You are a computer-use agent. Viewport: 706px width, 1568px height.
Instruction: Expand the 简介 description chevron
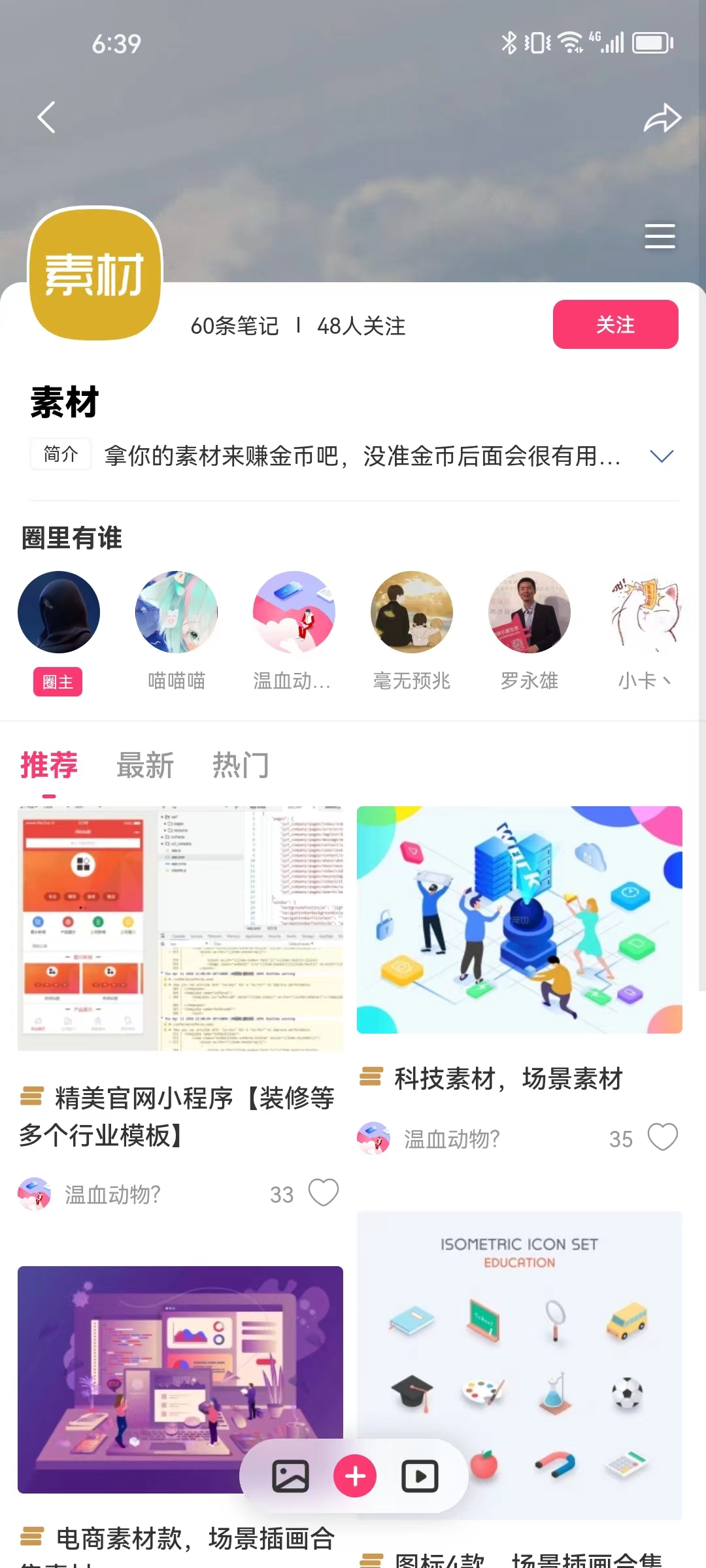click(x=662, y=456)
